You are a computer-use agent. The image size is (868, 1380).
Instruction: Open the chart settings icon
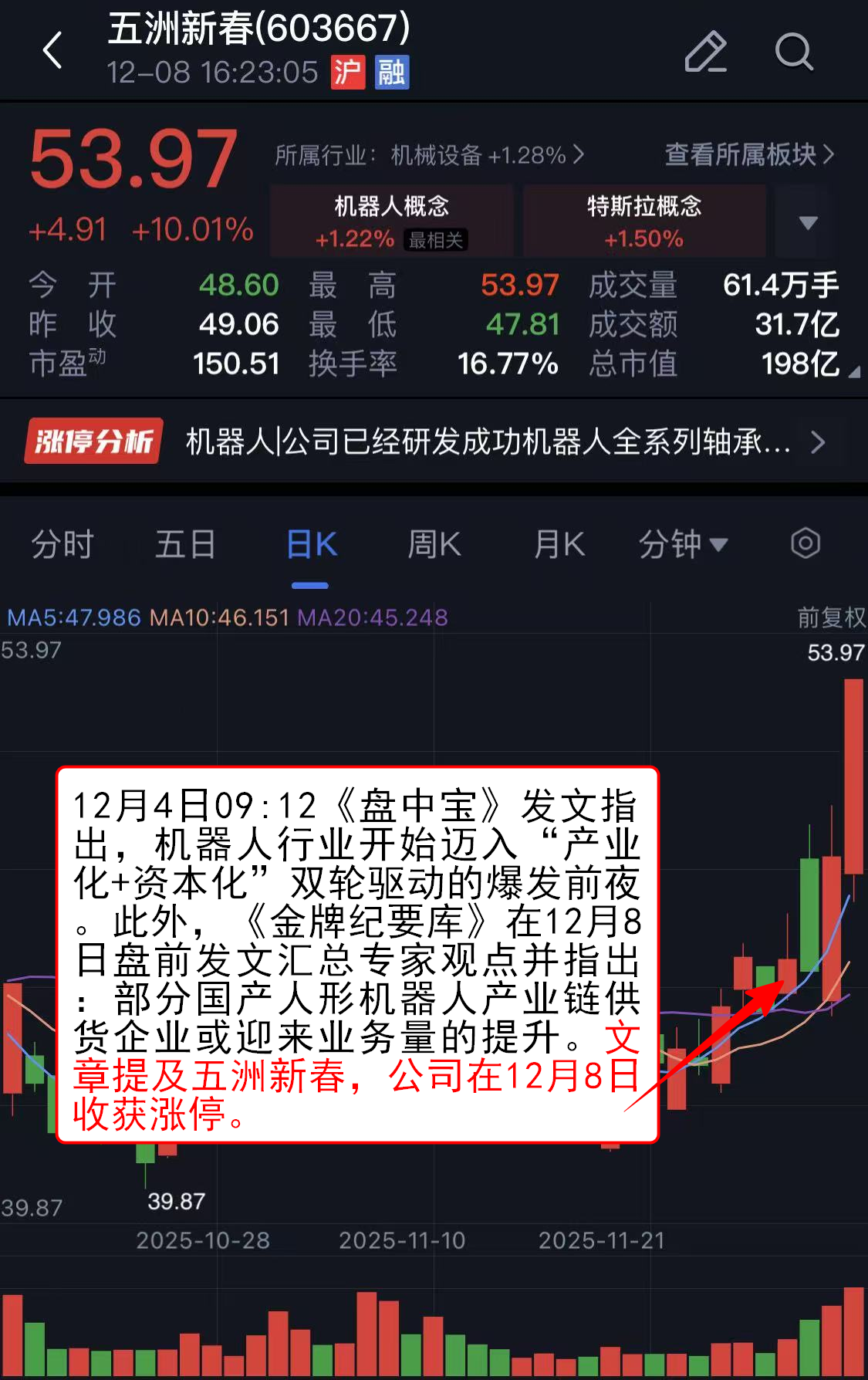[806, 543]
